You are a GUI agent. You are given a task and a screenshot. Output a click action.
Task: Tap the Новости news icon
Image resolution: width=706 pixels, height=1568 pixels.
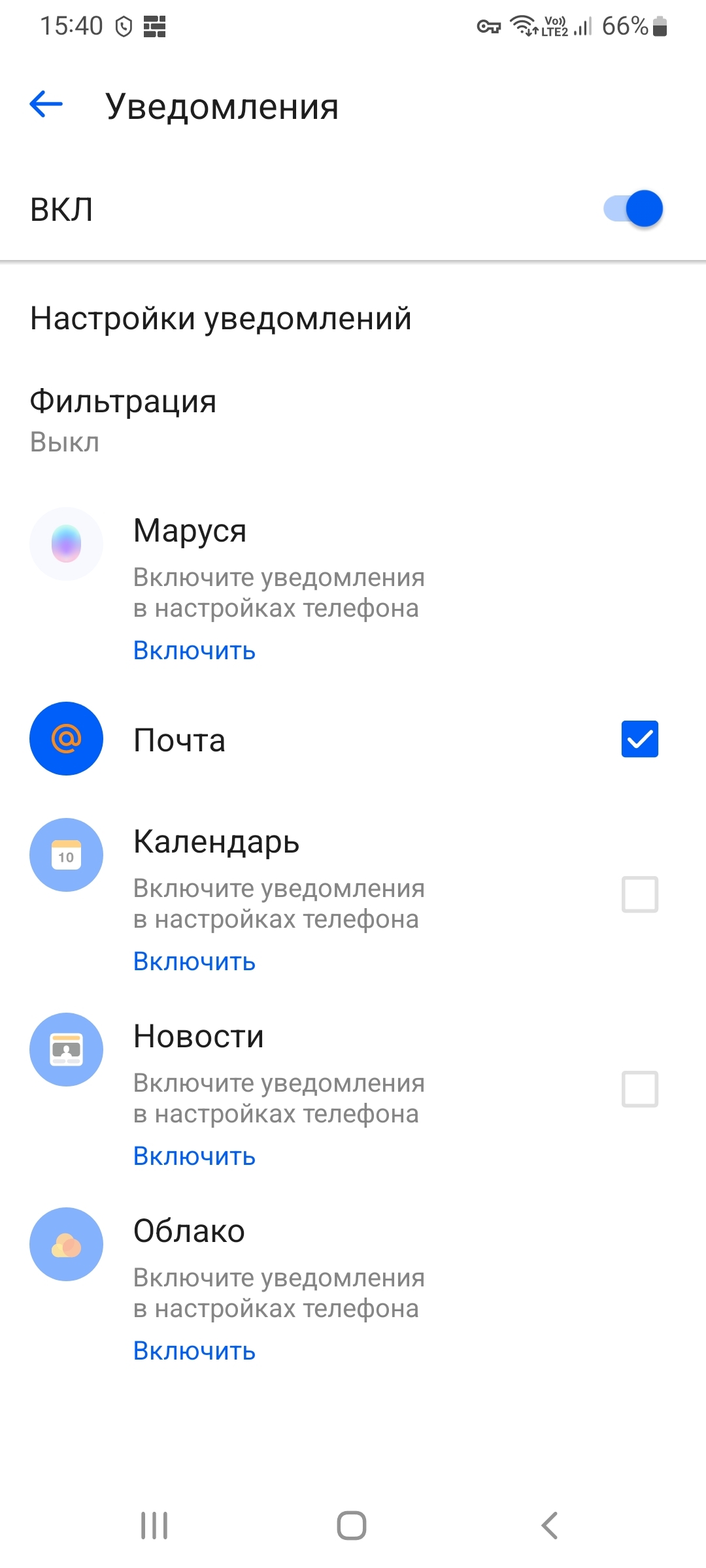66,1049
